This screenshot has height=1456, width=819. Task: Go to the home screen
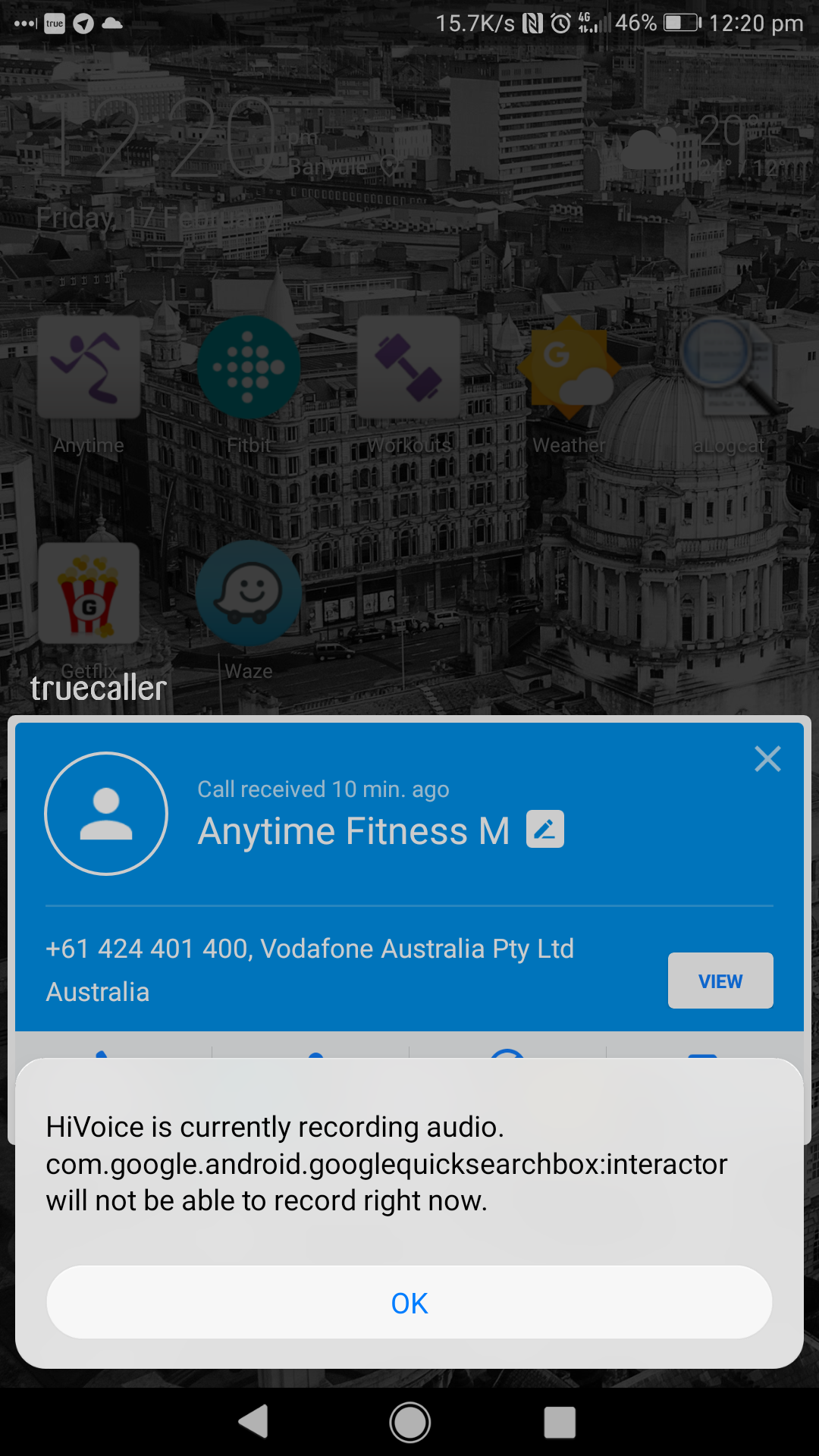(x=409, y=1422)
